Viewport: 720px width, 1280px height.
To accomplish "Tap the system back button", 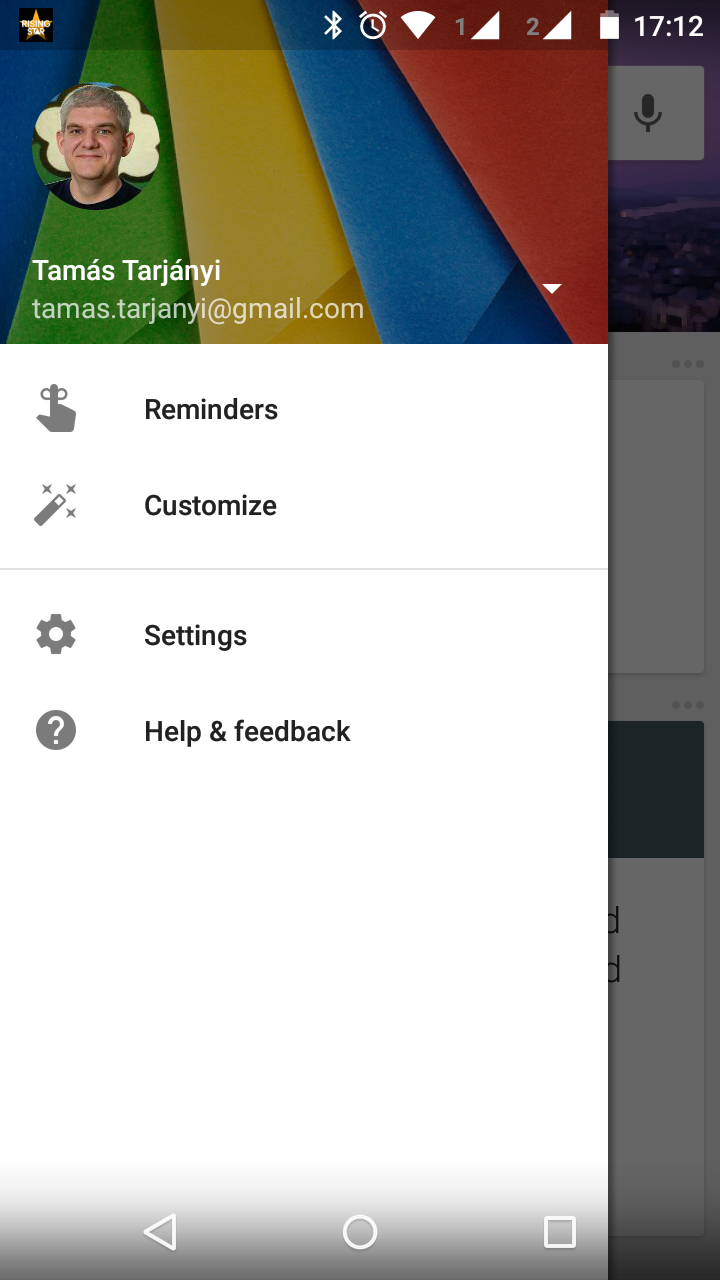I will coord(160,1232).
